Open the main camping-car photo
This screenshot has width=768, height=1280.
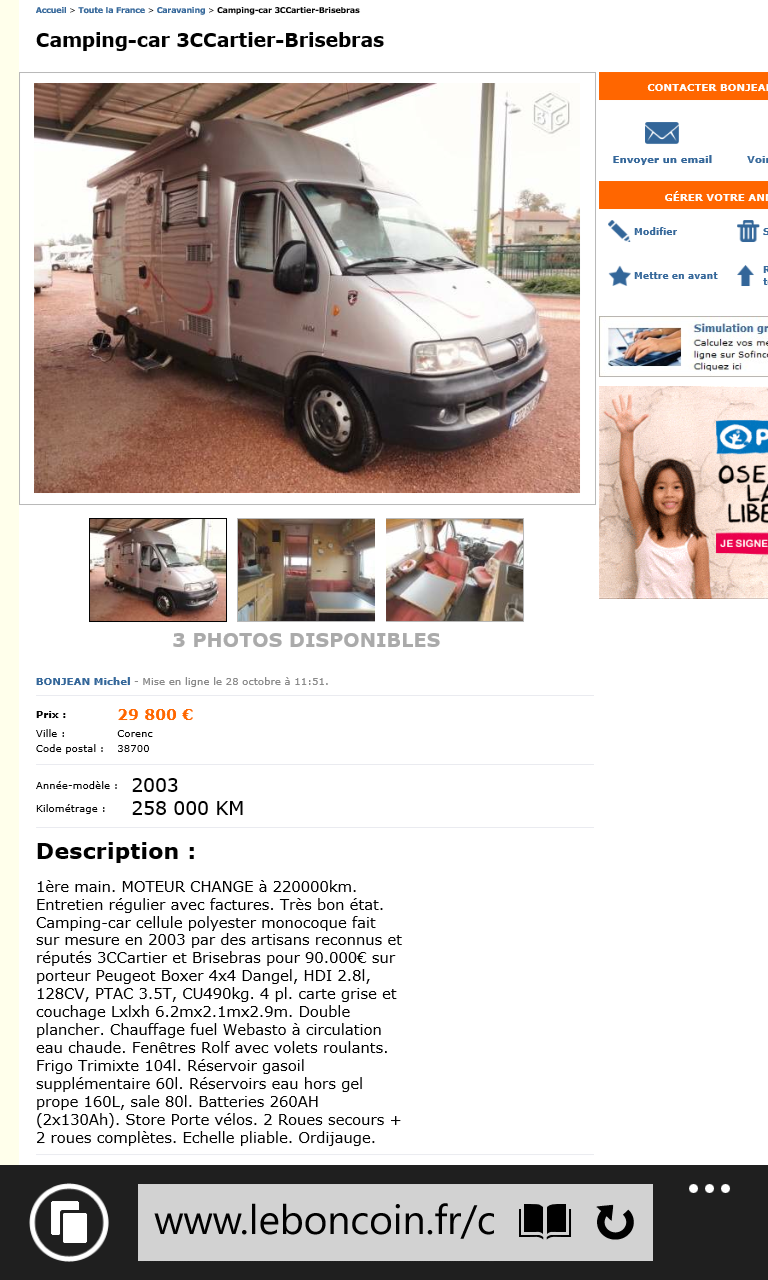click(306, 288)
